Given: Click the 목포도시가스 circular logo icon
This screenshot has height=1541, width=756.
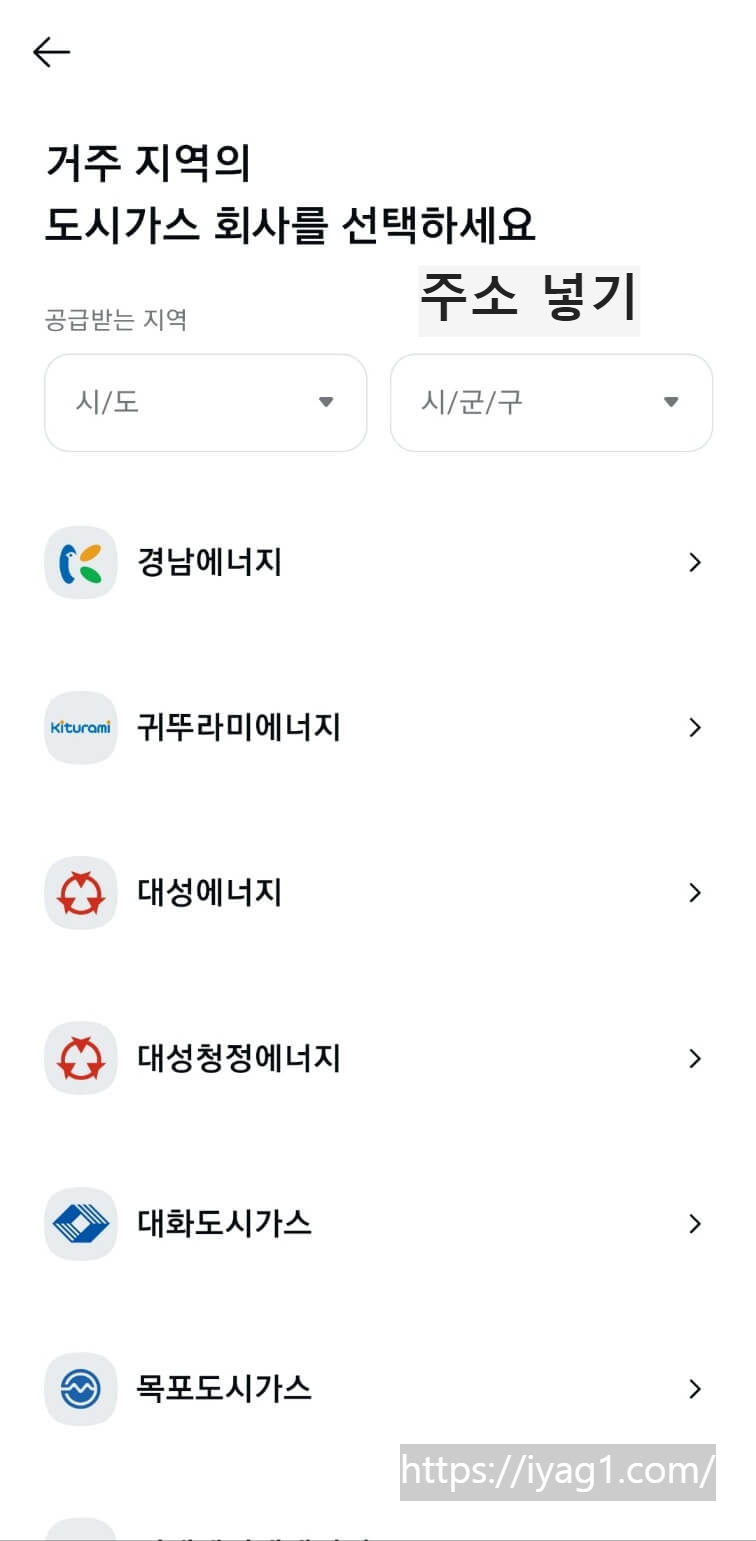Looking at the screenshot, I should [x=80, y=1388].
